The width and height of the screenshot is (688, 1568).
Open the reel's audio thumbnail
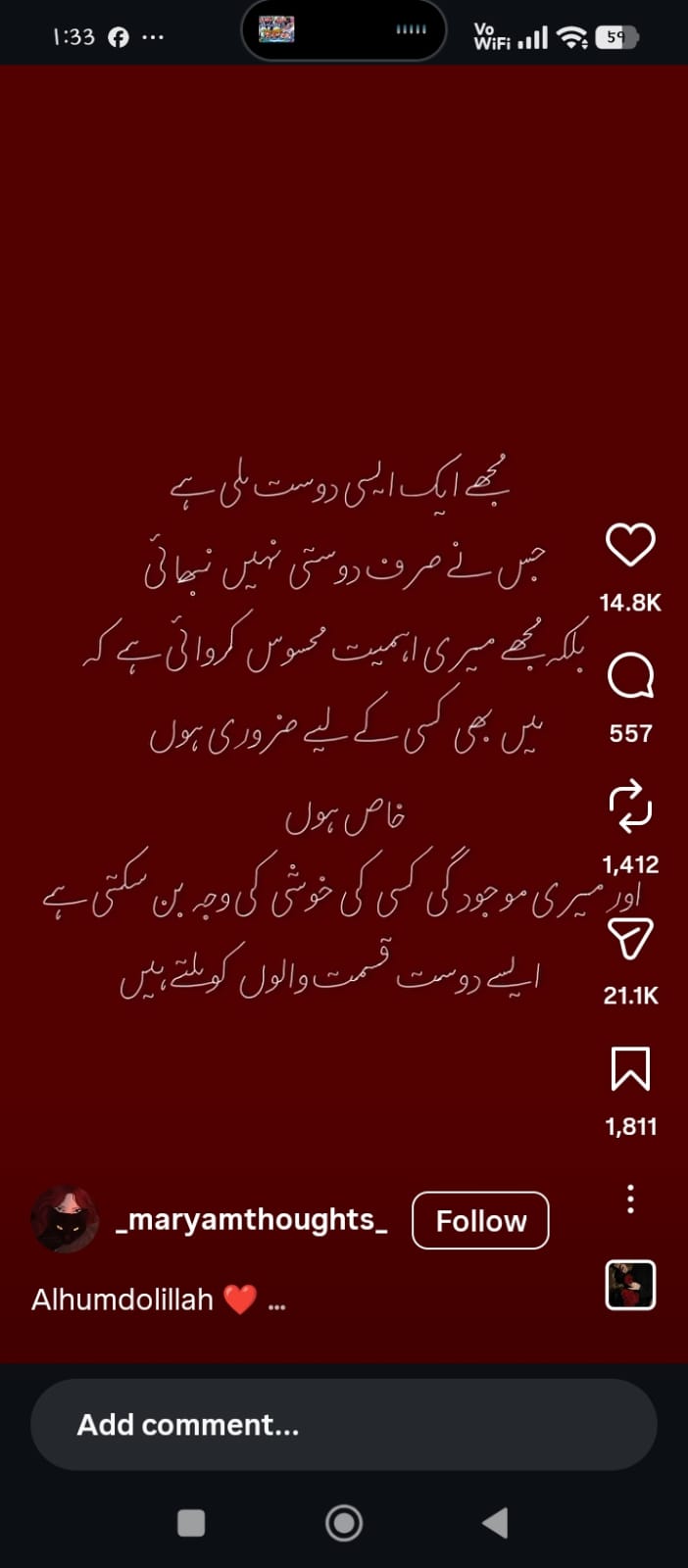[x=630, y=1285]
